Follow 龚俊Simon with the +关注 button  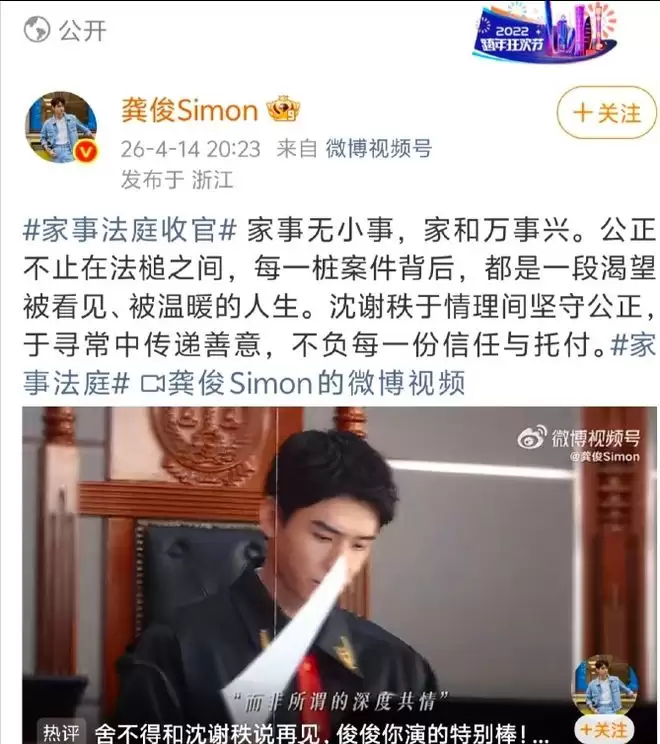(x=607, y=113)
